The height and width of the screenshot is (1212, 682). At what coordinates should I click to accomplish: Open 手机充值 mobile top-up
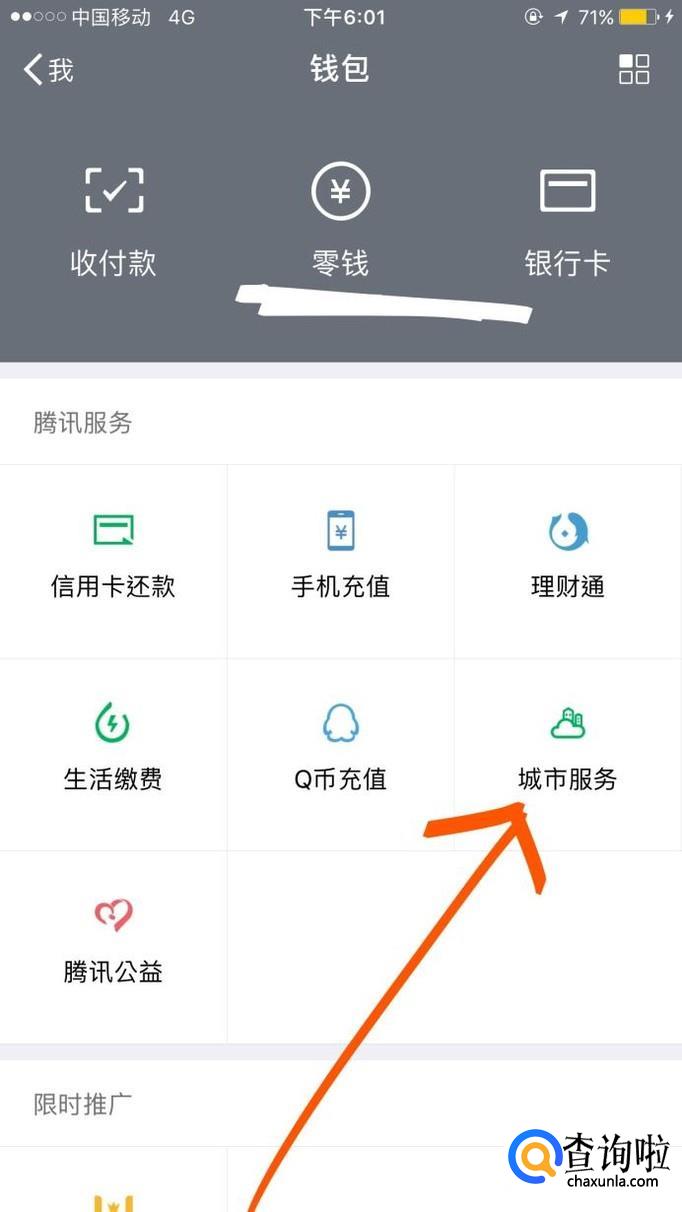341,558
